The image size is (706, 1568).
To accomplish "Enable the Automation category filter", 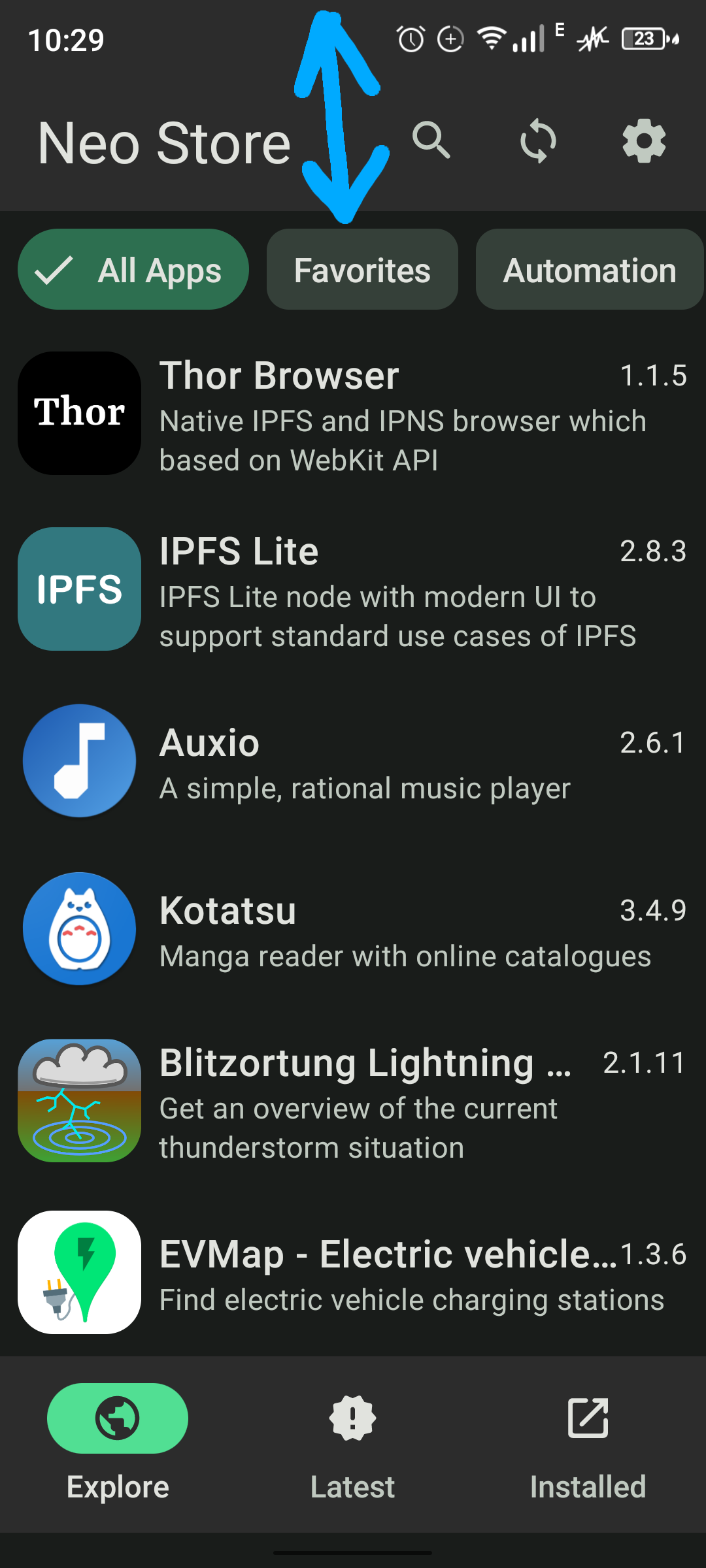I will (x=588, y=269).
